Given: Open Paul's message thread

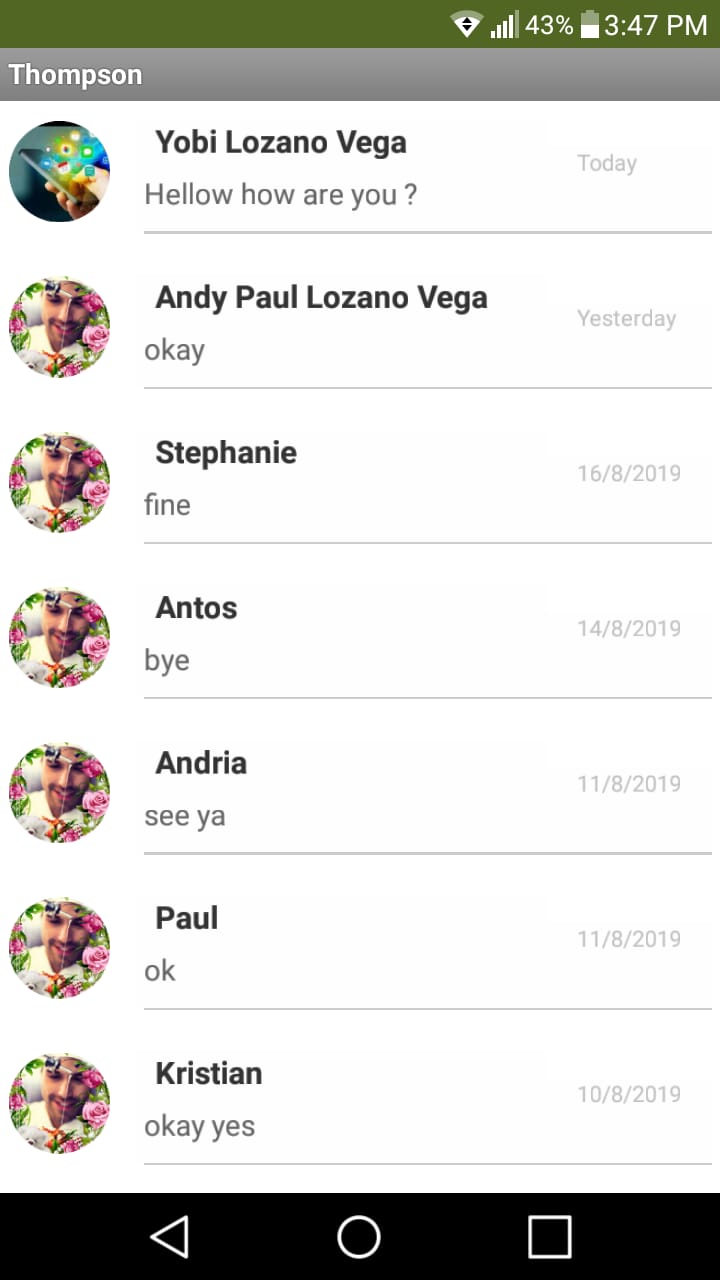Looking at the screenshot, I should pyautogui.click(x=360, y=943).
